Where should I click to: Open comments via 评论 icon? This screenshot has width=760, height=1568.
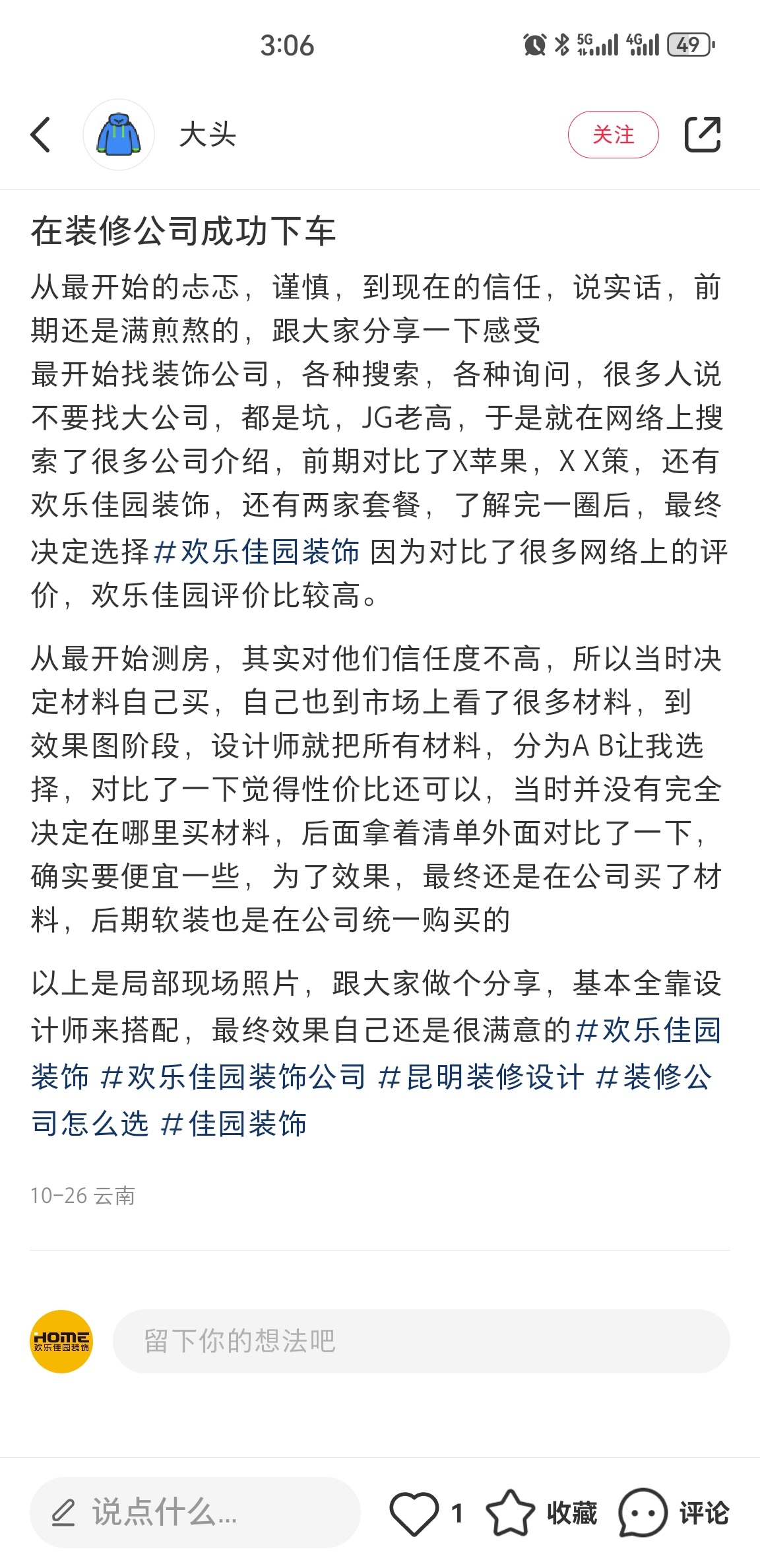click(674, 1513)
